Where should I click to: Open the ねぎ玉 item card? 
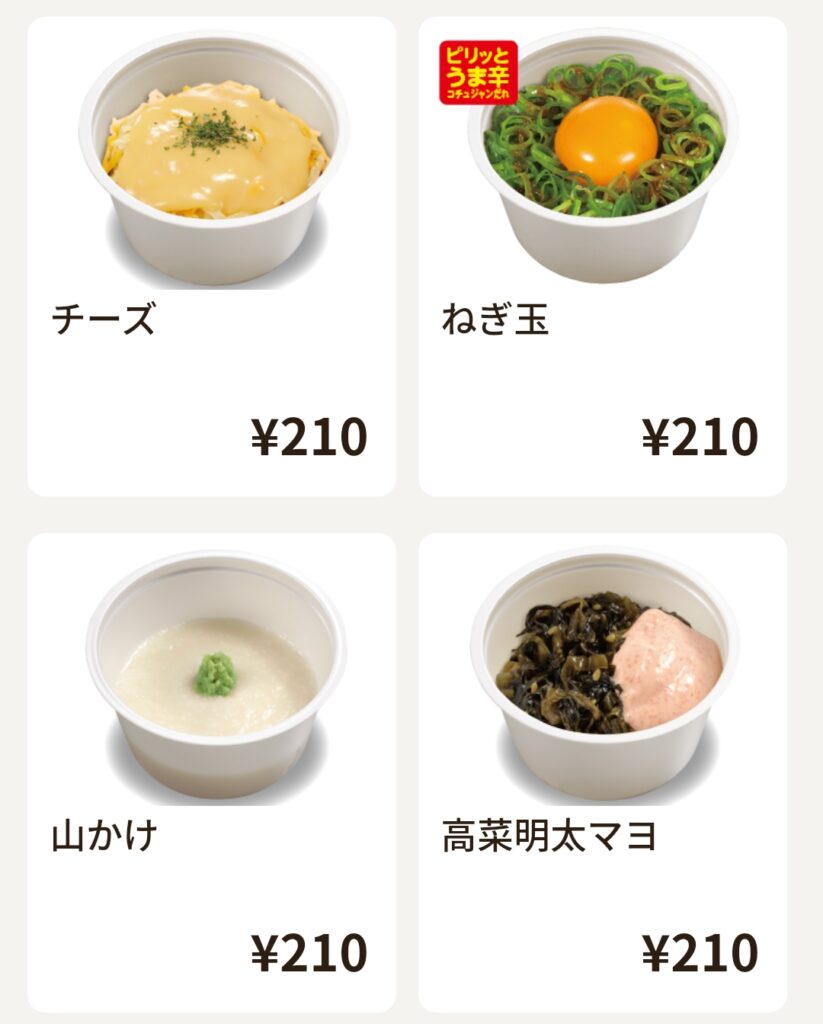click(x=602, y=256)
